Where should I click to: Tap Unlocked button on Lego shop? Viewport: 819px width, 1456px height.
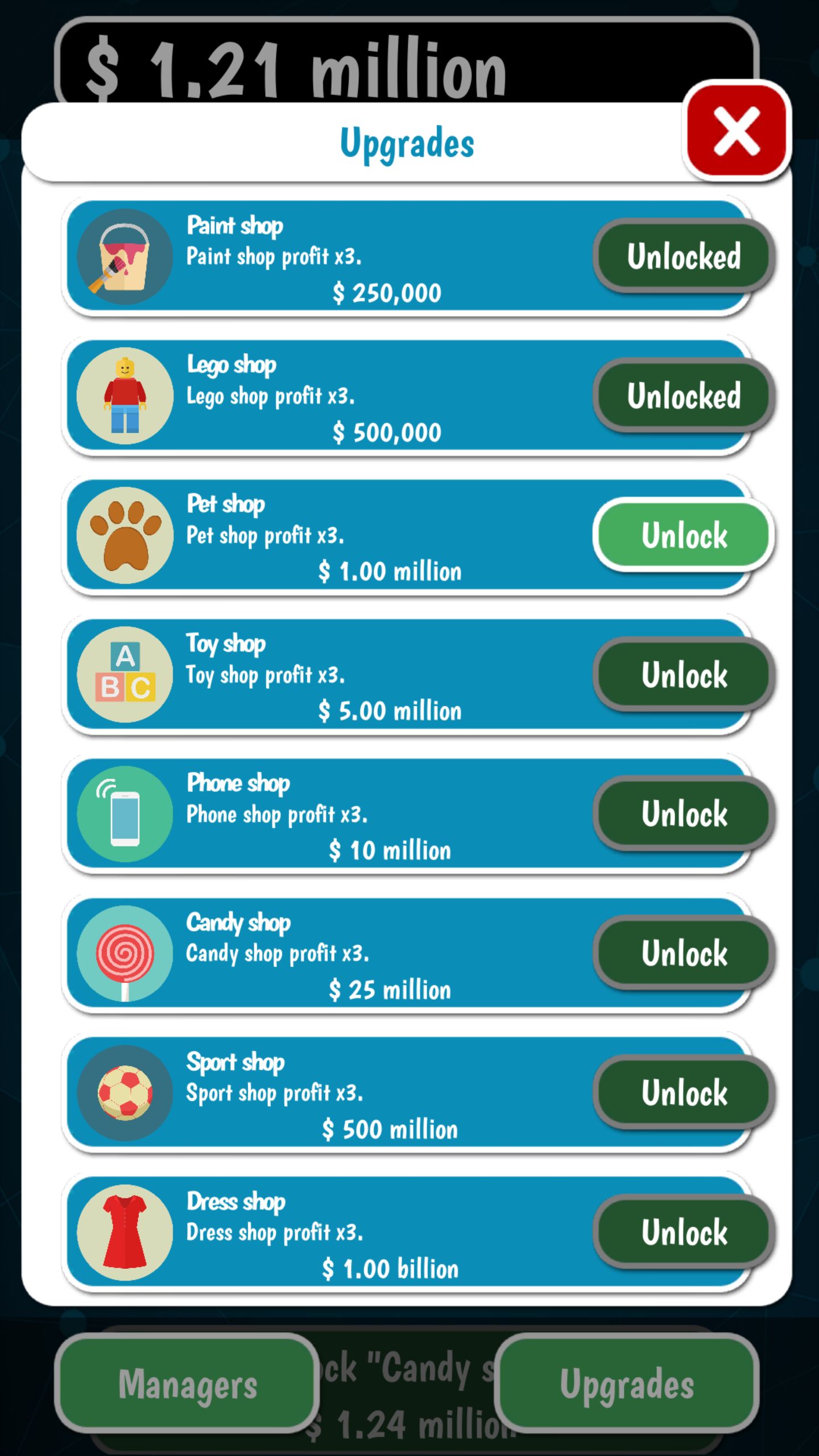coord(684,395)
